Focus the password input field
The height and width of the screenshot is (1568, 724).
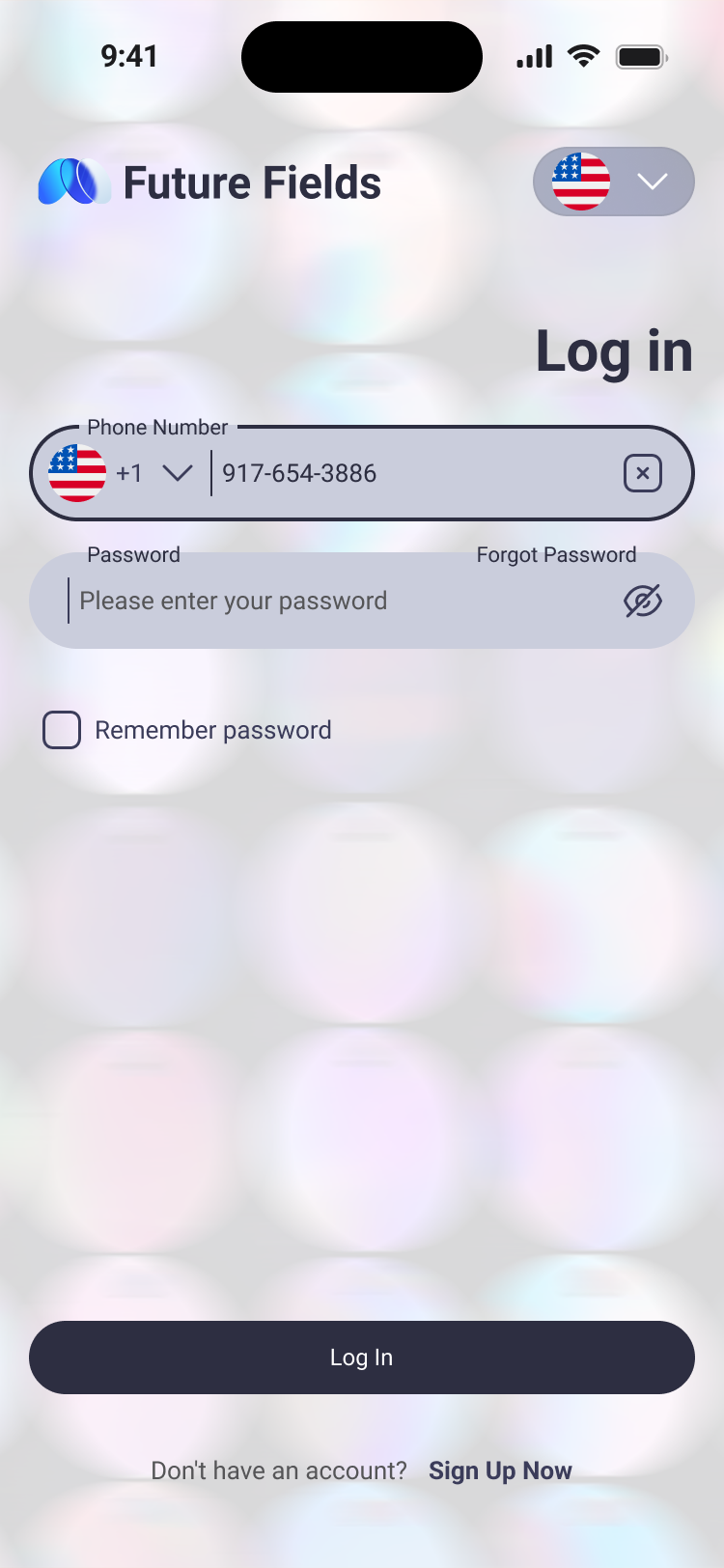point(362,601)
